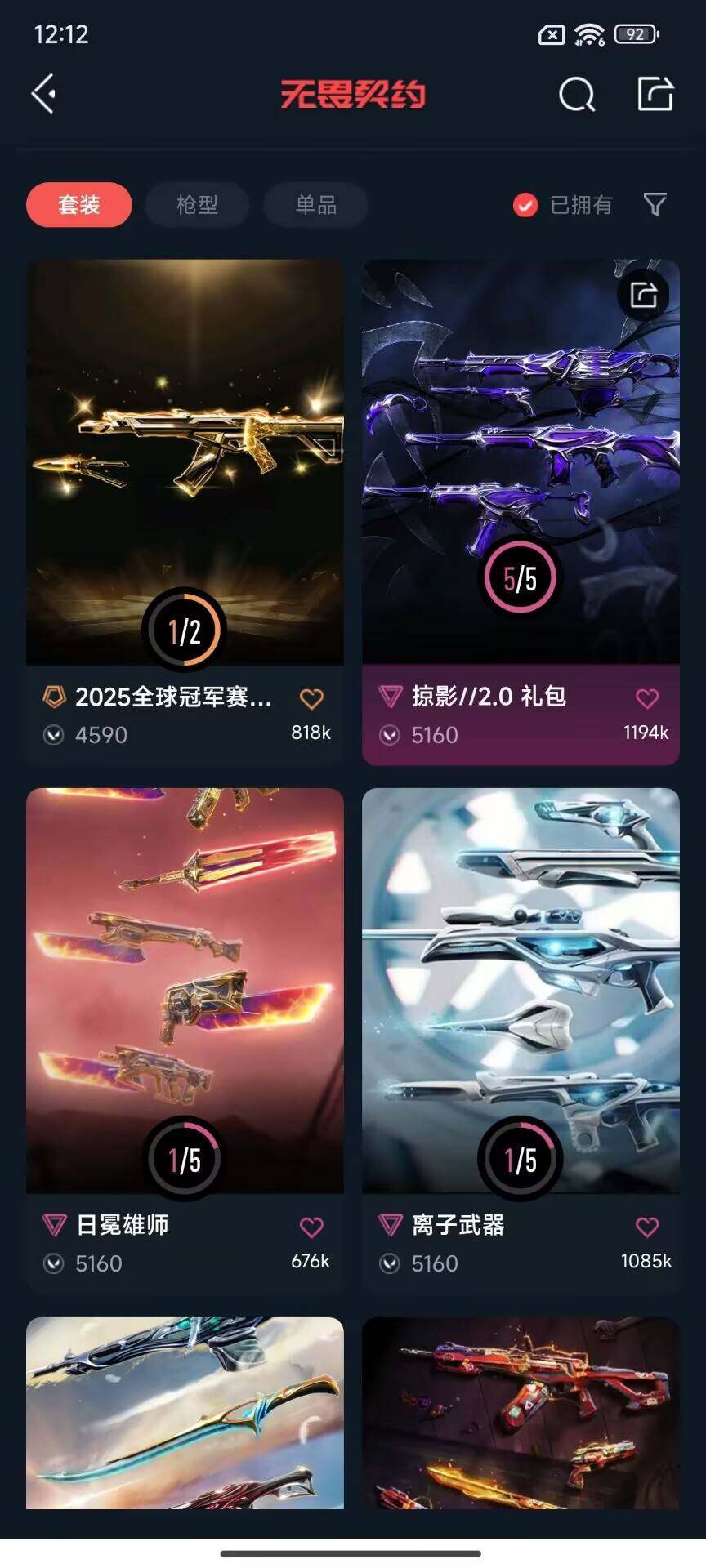Switch to the 枪型 tab
This screenshot has height=1568, width=706.
point(197,204)
